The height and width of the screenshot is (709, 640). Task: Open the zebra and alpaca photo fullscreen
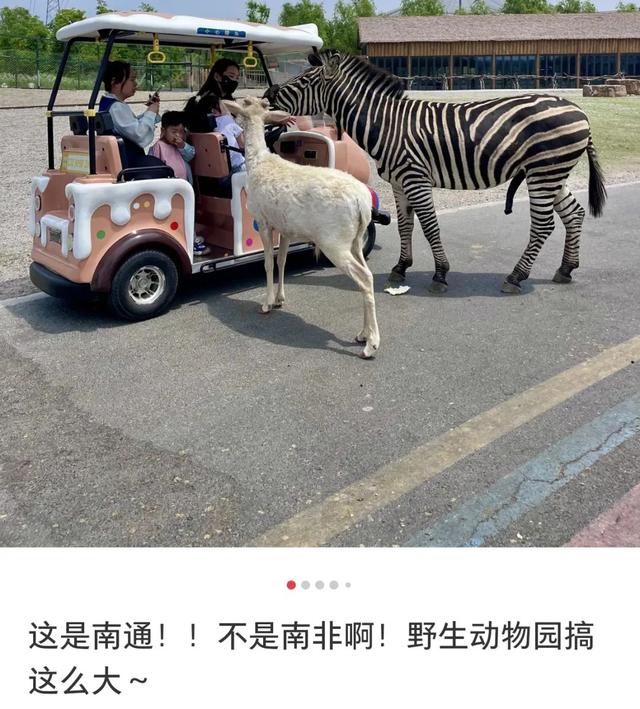point(320,275)
